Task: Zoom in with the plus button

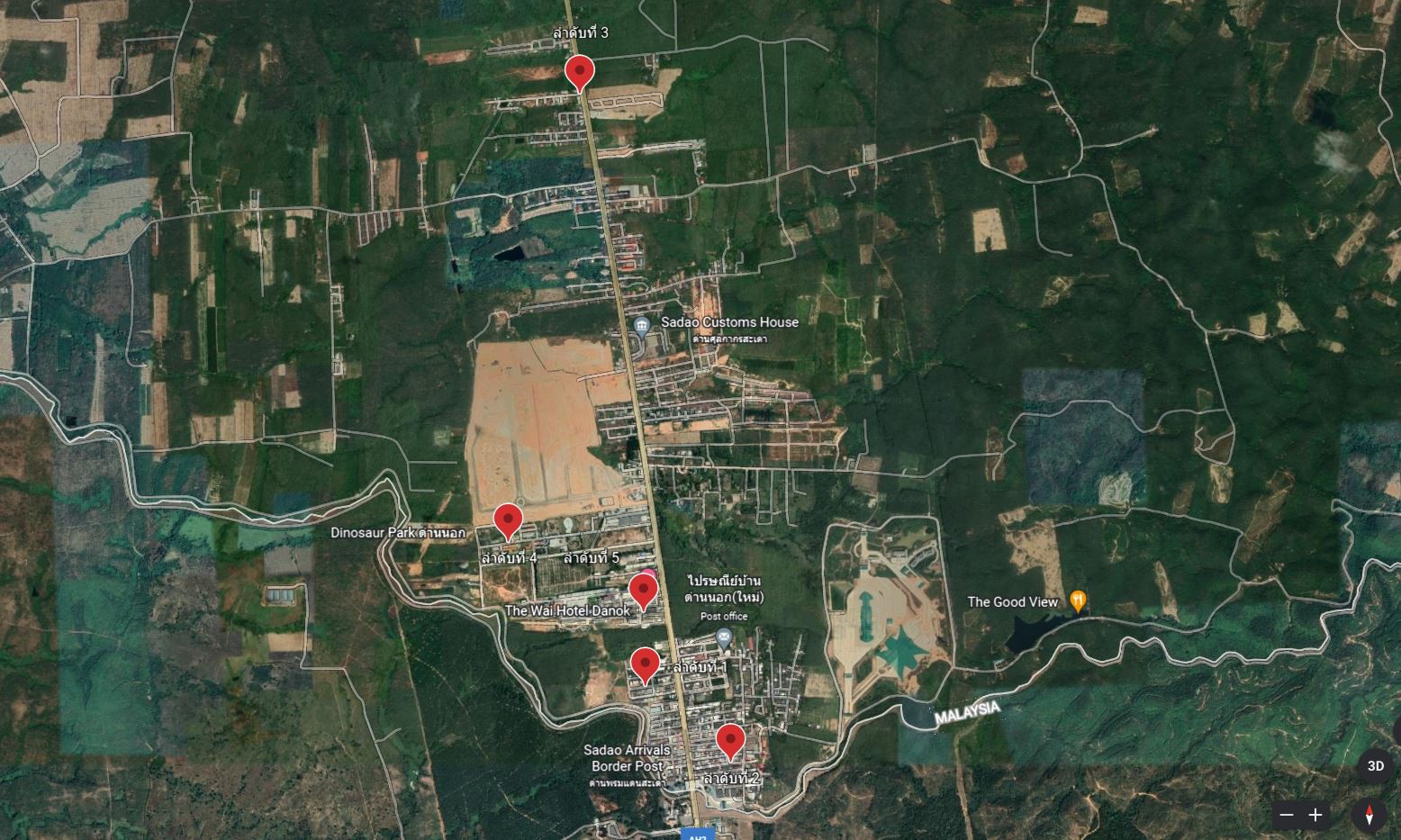Action: click(1315, 815)
